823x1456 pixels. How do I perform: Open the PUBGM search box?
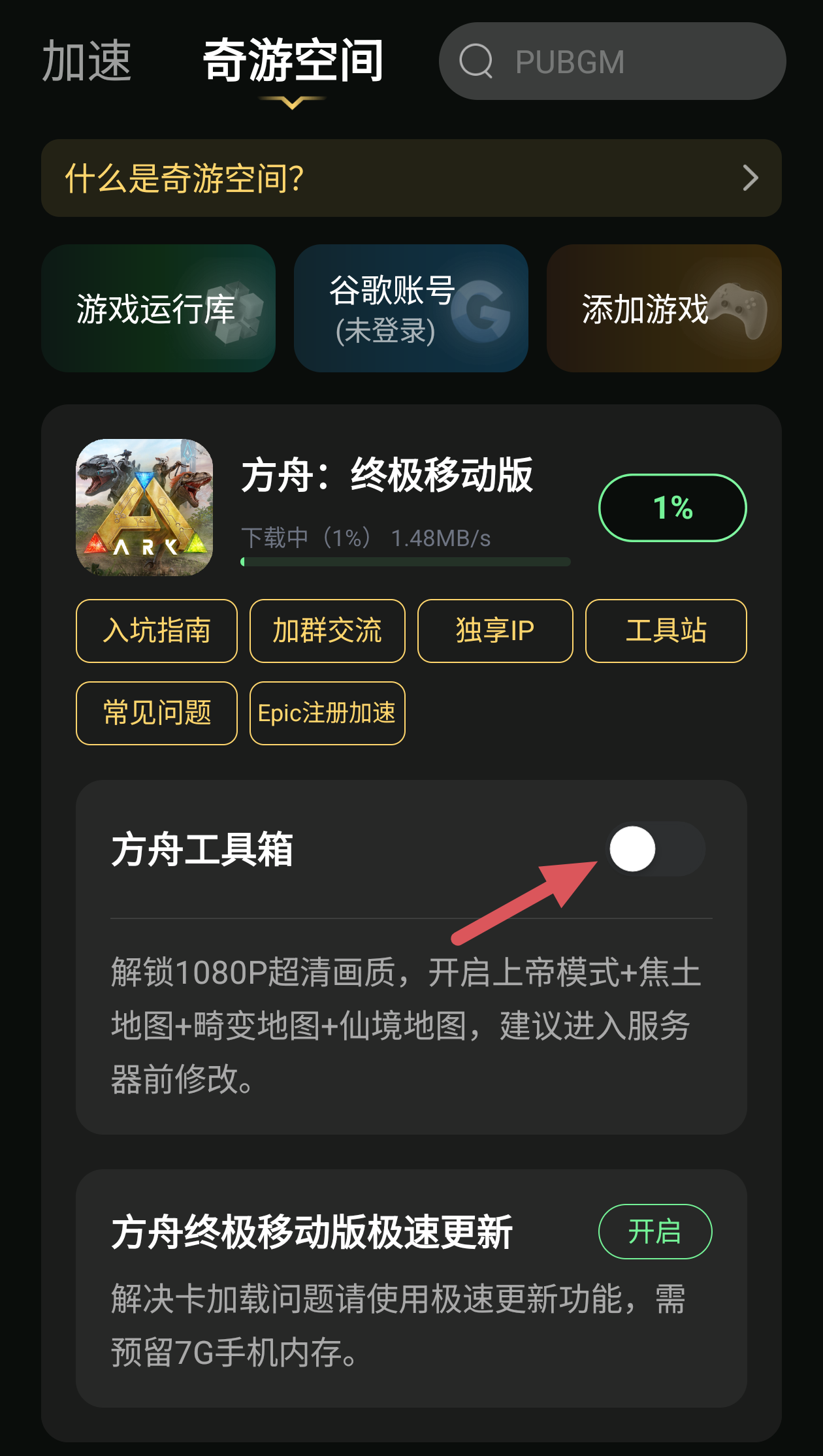coord(611,61)
